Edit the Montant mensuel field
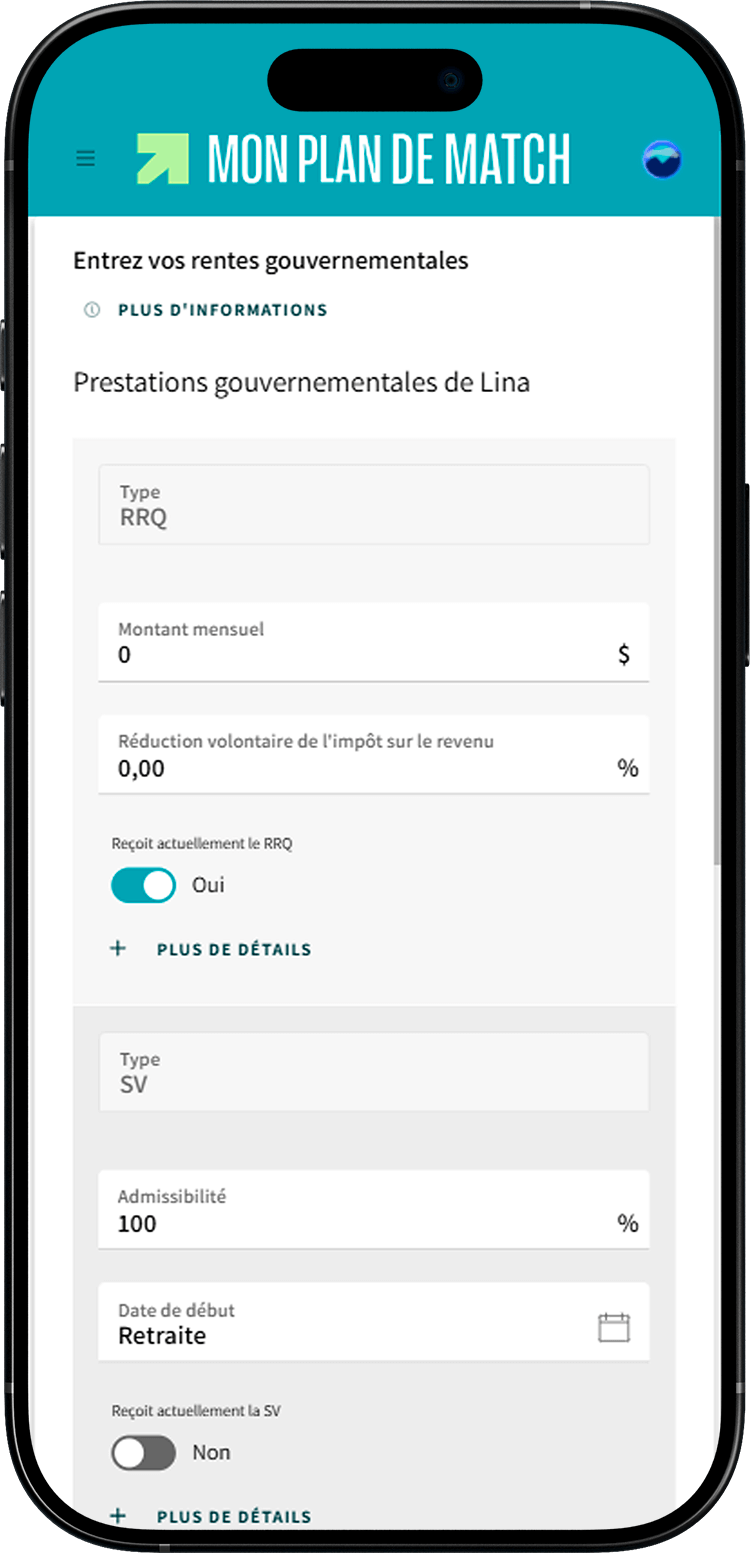750x1553 pixels. click(x=360, y=655)
